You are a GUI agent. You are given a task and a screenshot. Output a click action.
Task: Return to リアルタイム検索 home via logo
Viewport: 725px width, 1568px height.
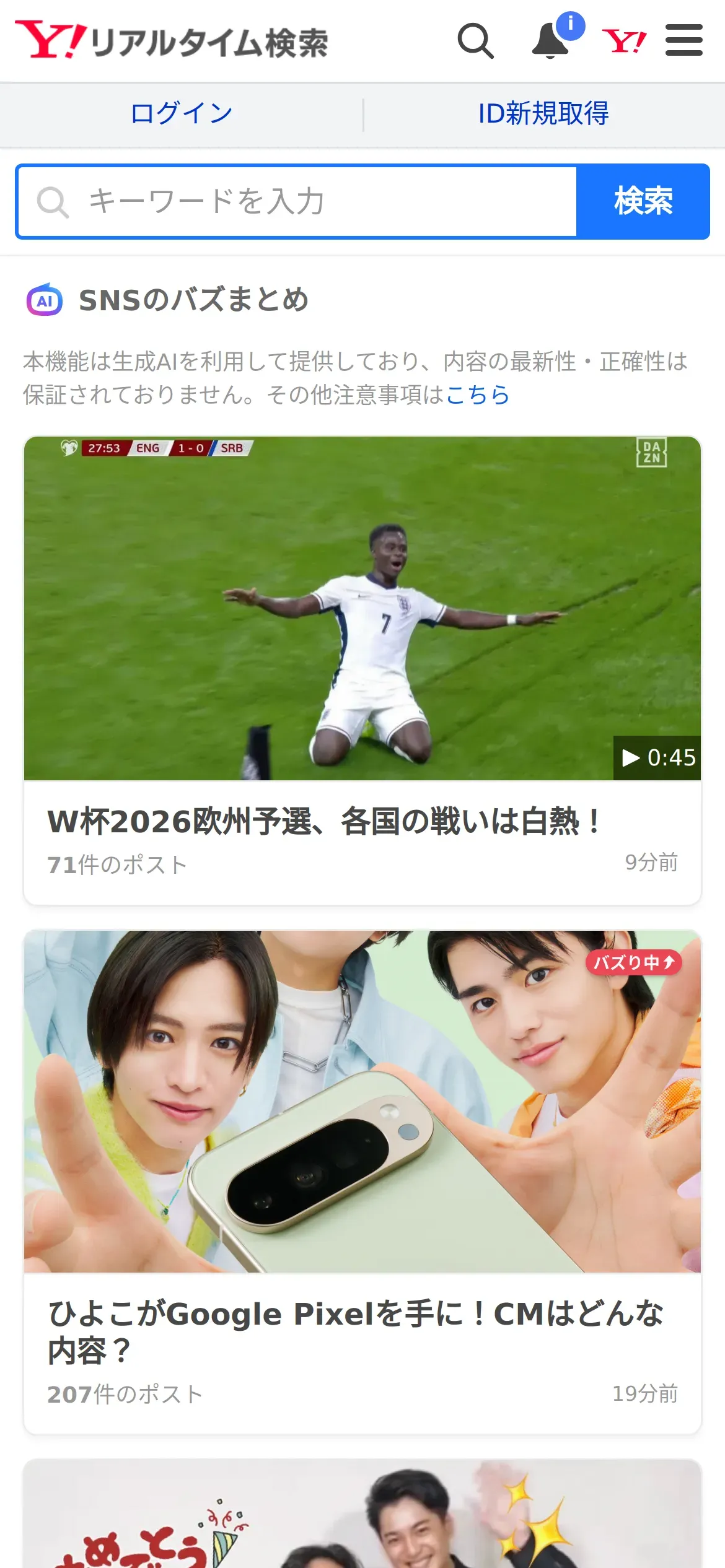coord(172,41)
